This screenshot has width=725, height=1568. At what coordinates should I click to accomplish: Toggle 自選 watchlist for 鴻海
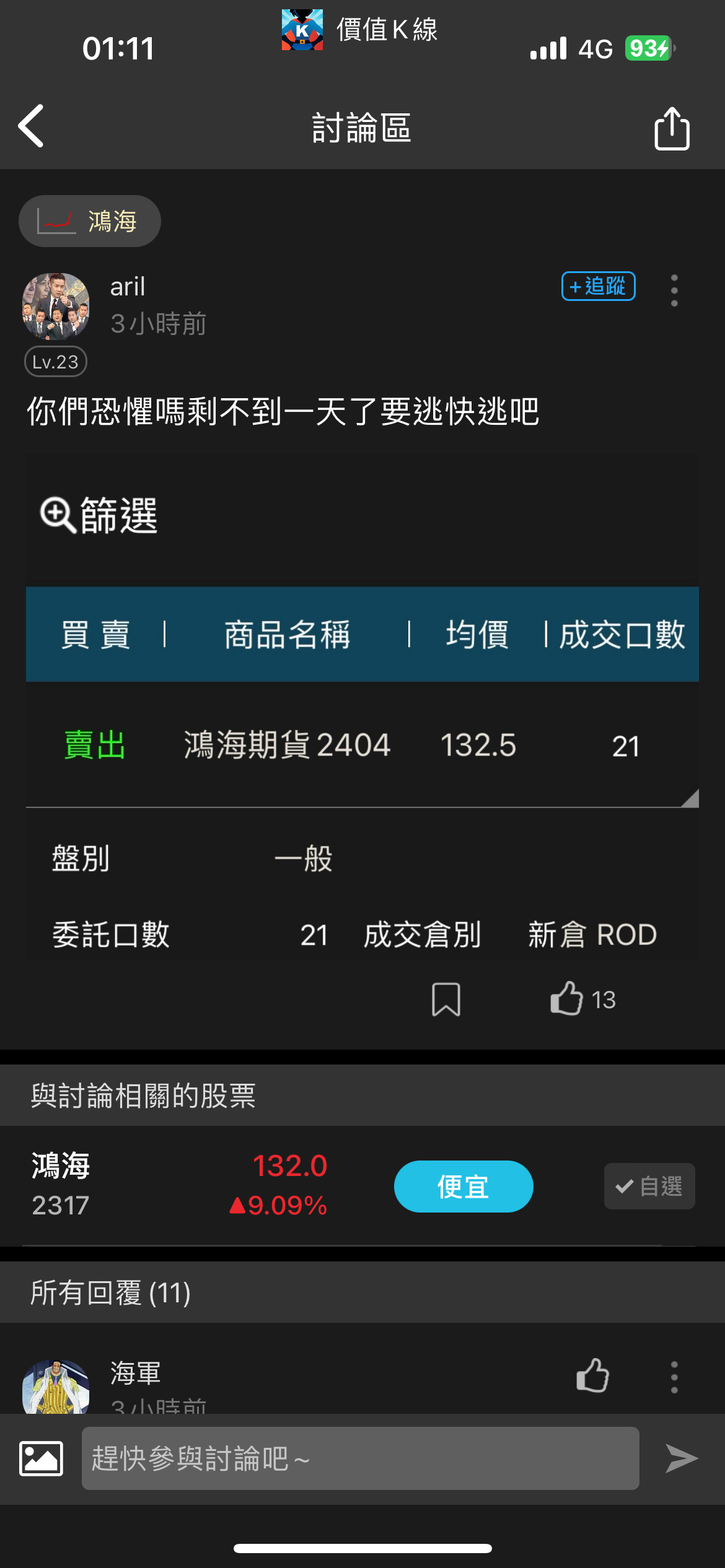click(649, 1187)
